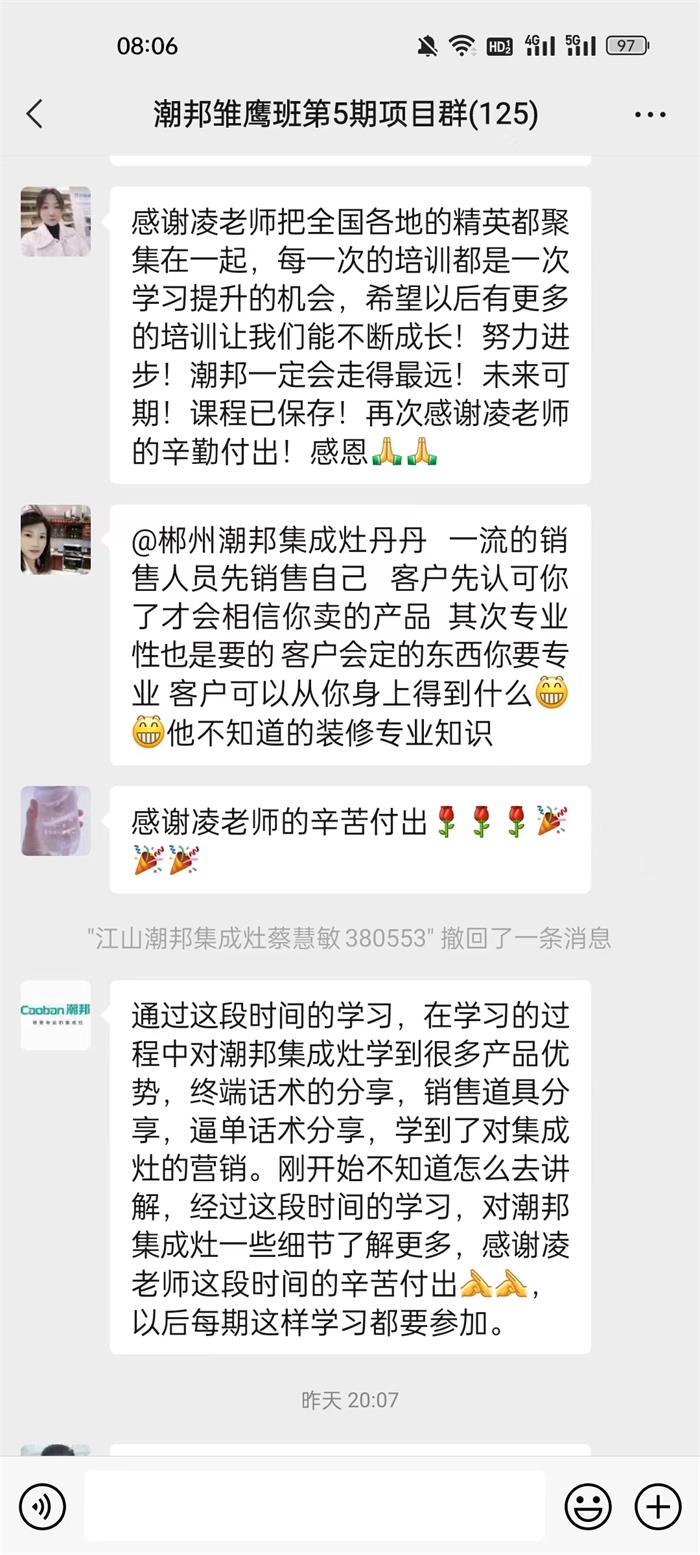This screenshot has width=700, height=1555.
Task: Tap the message text field
Action: point(314,1506)
